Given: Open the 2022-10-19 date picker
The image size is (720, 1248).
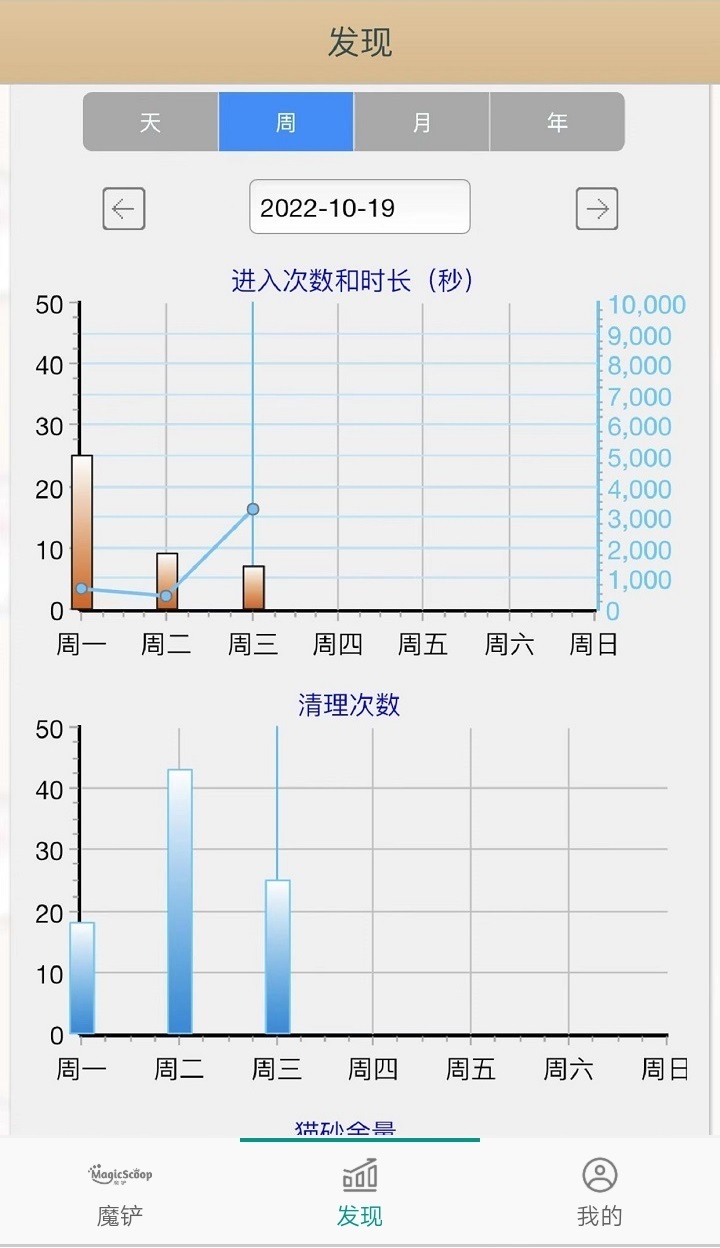Looking at the screenshot, I should click(359, 207).
